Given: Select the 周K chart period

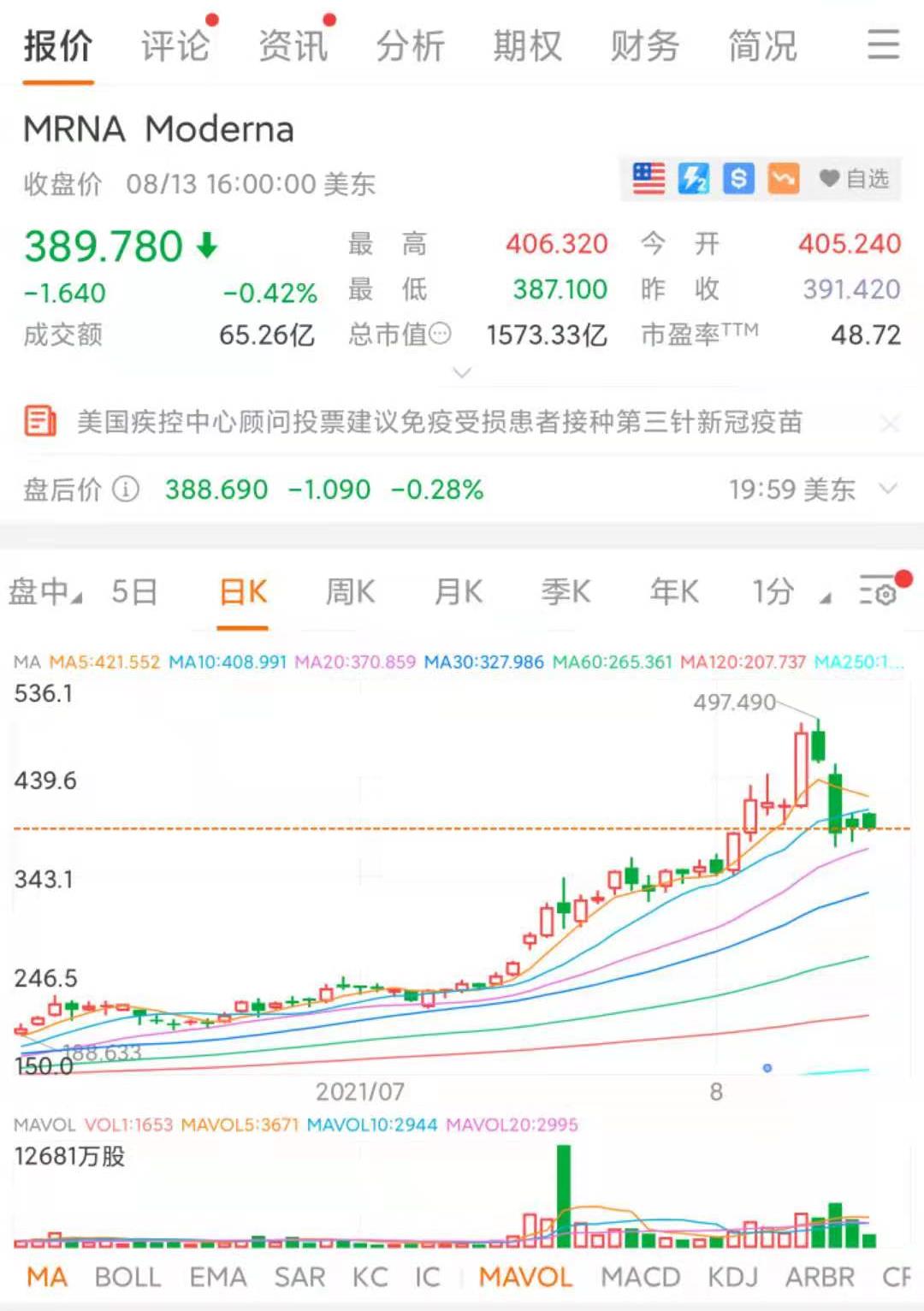Looking at the screenshot, I should [350, 591].
